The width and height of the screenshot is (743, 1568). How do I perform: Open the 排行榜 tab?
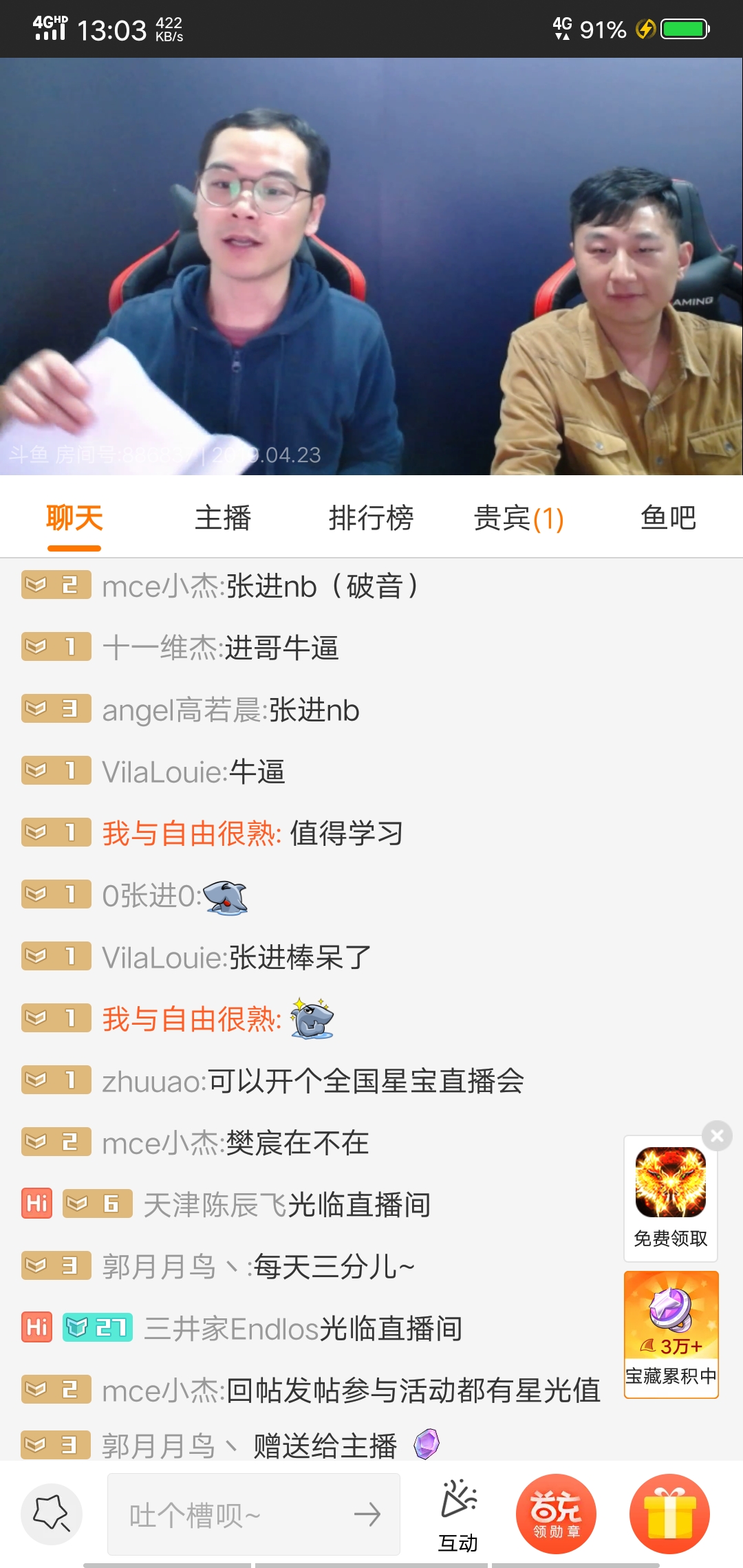[371, 518]
